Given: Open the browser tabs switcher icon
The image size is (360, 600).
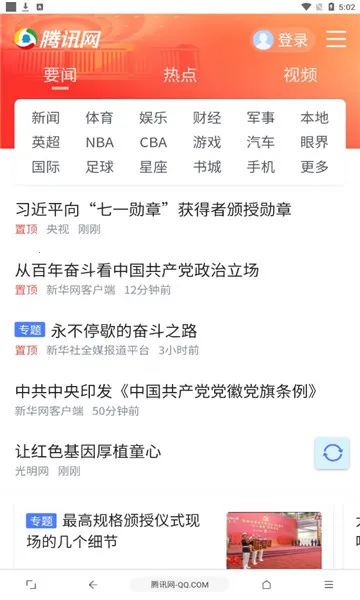Looking at the screenshot, I should coord(31,584).
